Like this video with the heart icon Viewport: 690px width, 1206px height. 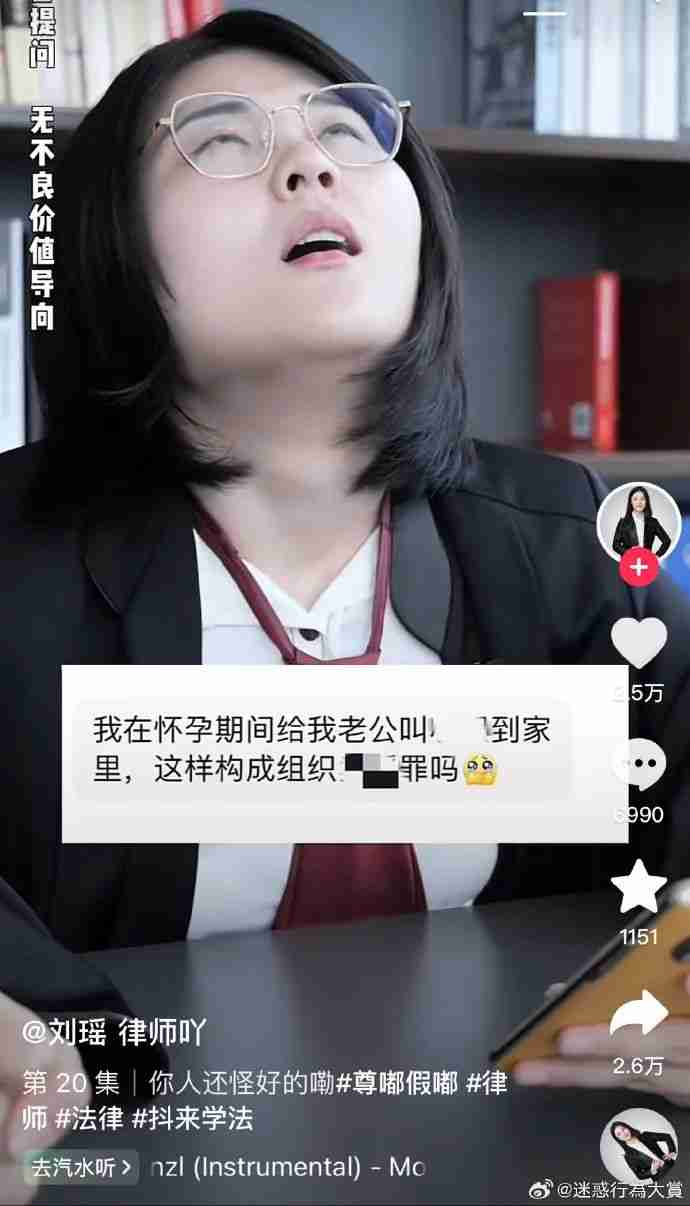638,642
